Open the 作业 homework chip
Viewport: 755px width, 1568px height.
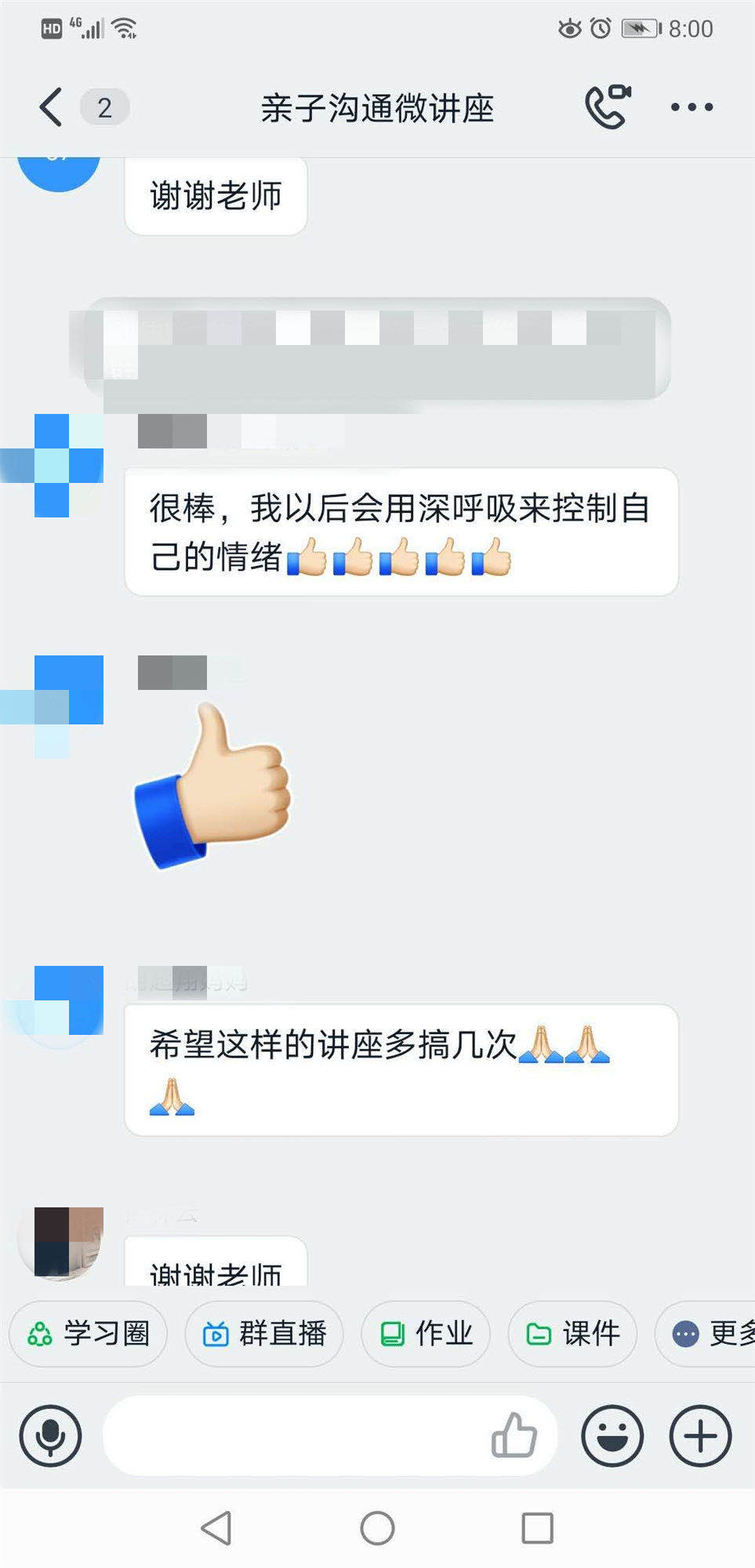(x=426, y=1334)
